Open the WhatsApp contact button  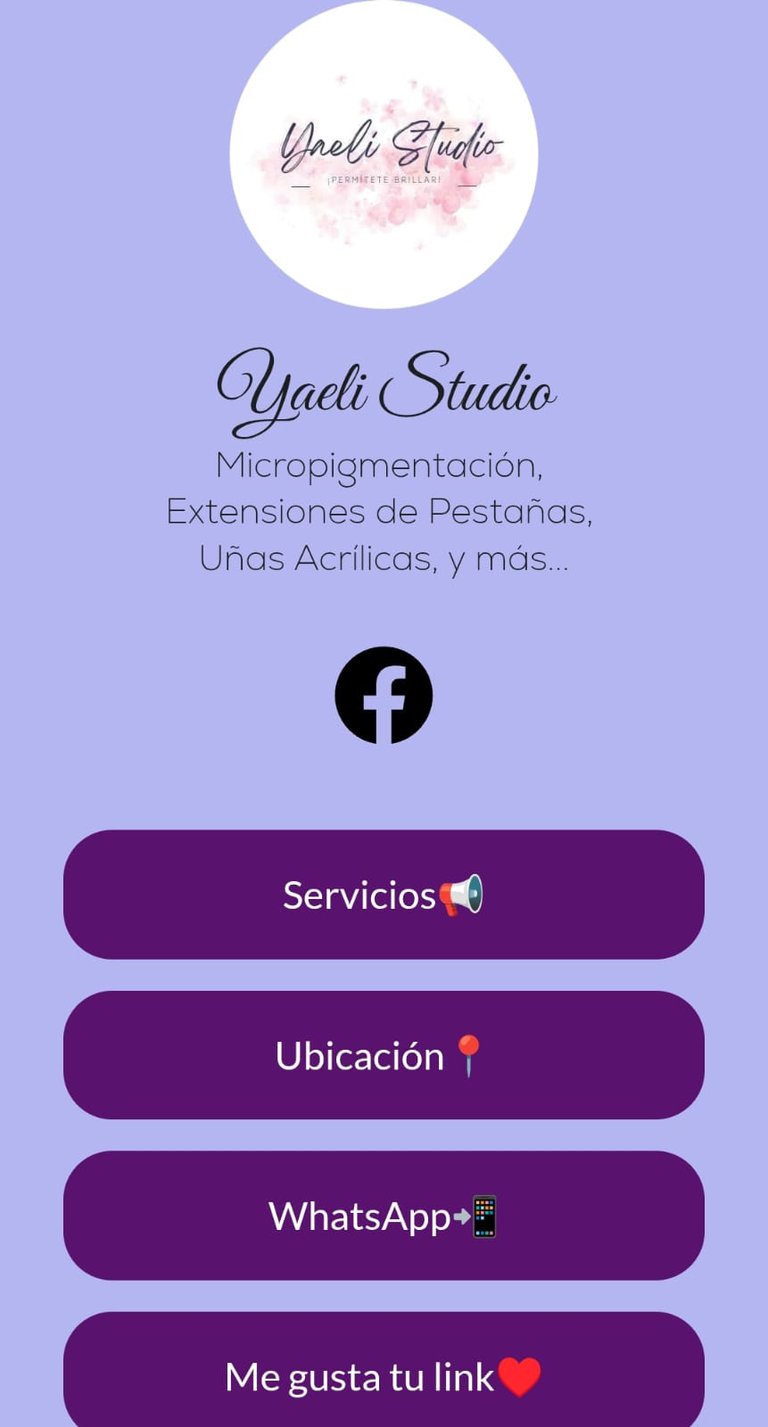[x=384, y=1216]
